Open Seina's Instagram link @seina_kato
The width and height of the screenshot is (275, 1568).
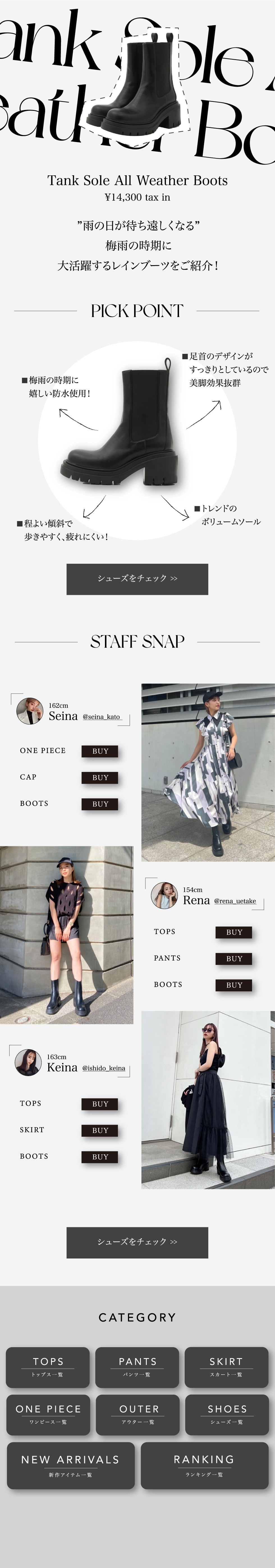[102, 717]
